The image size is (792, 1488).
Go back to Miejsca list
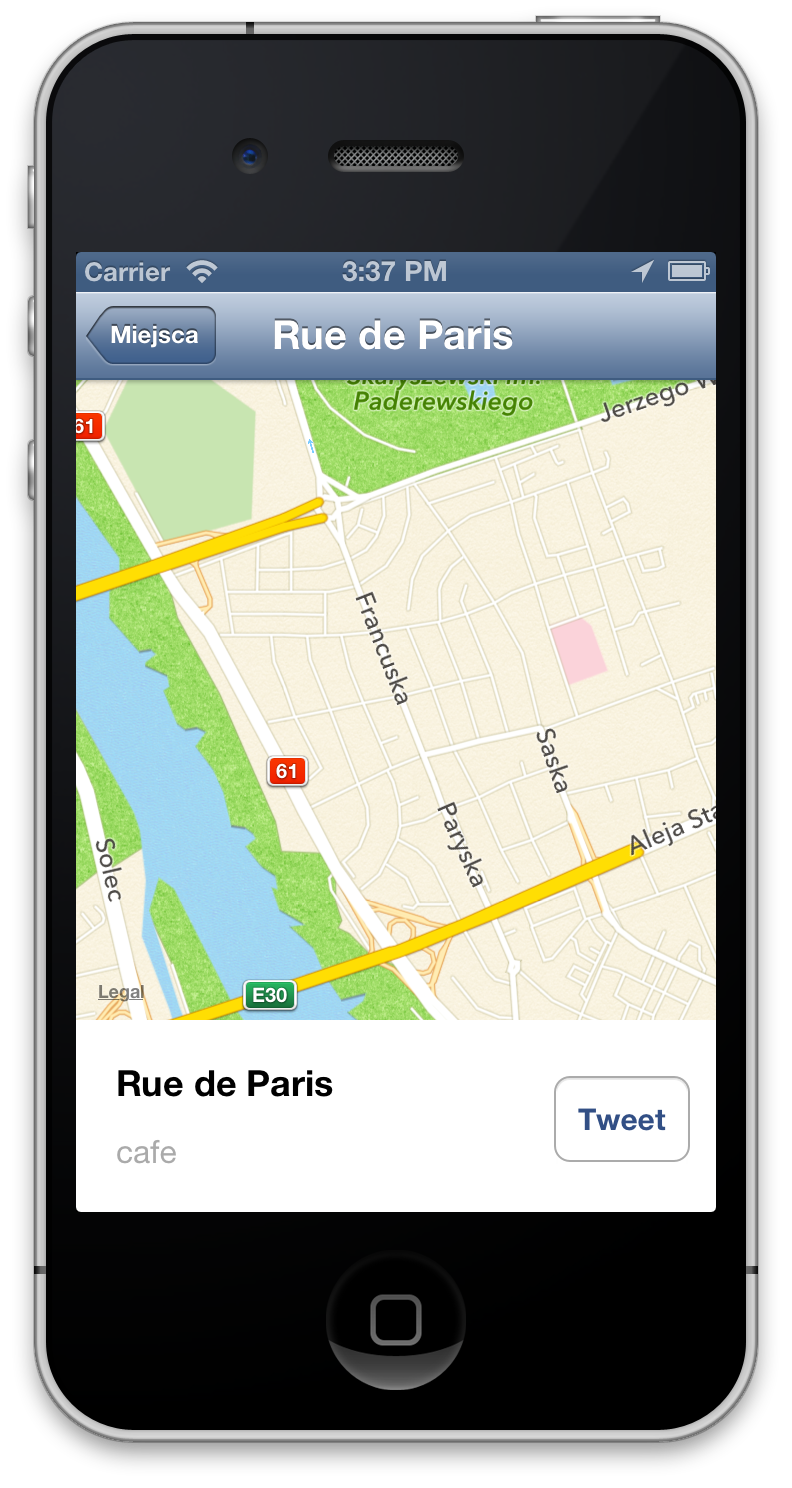tap(152, 335)
